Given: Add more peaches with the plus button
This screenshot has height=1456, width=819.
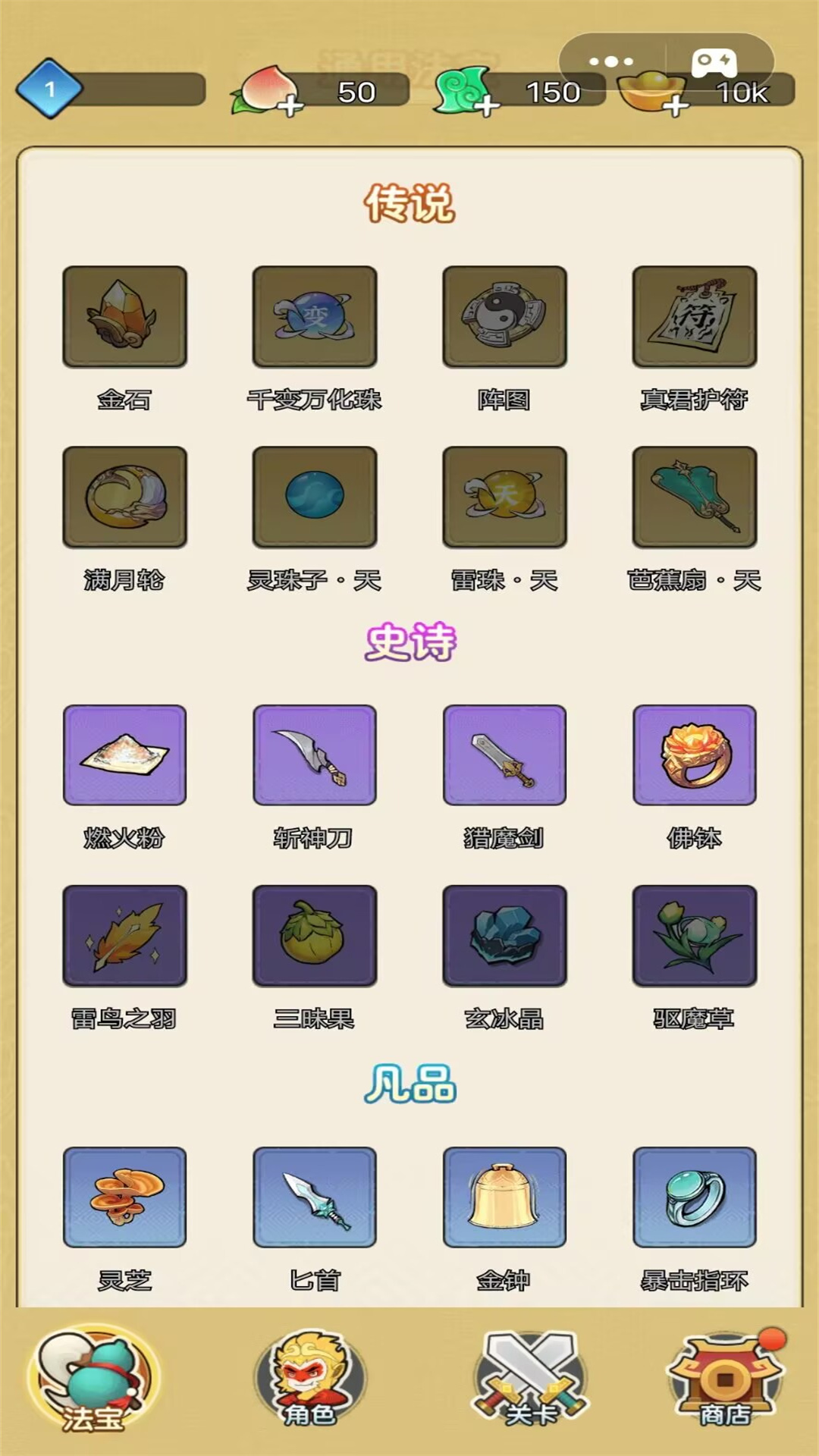Looking at the screenshot, I should pyautogui.click(x=290, y=106).
